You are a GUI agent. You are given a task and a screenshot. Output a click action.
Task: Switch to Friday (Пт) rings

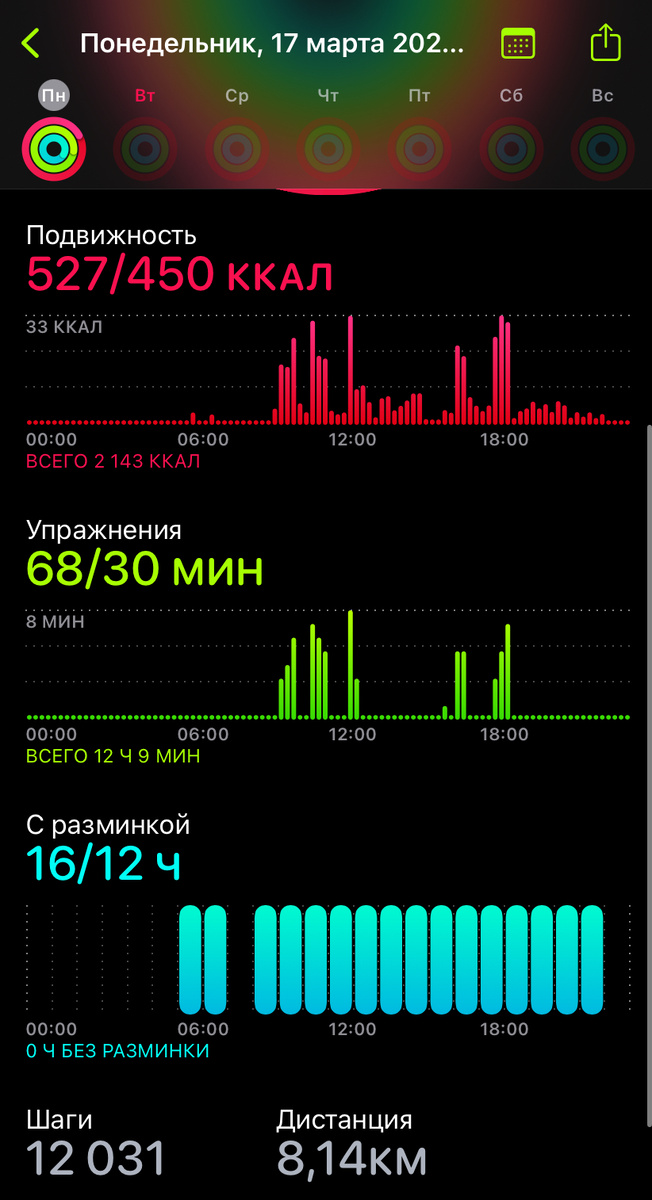coord(420,148)
